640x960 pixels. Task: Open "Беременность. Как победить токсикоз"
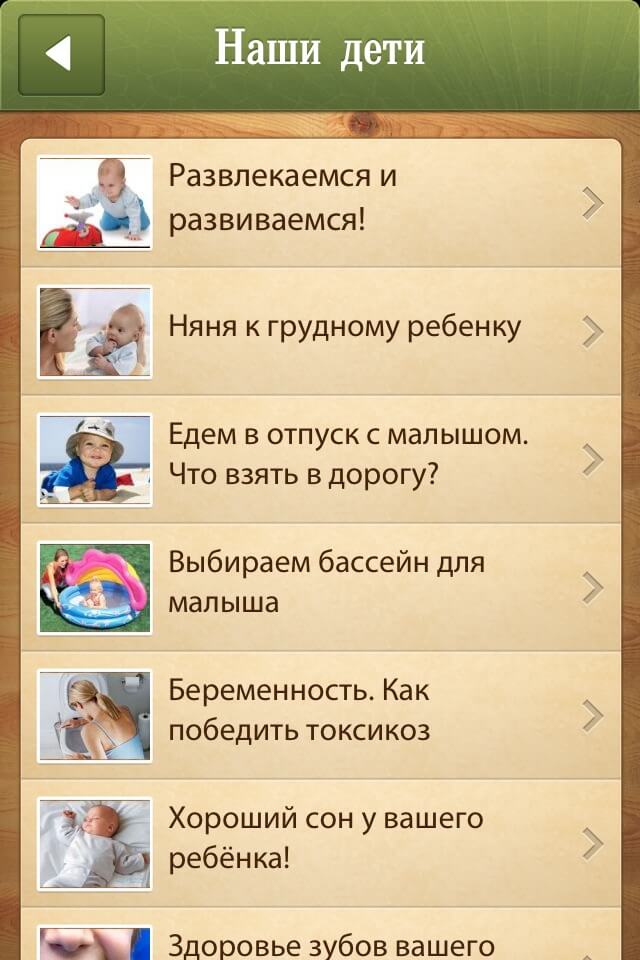(x=320, y=715)
